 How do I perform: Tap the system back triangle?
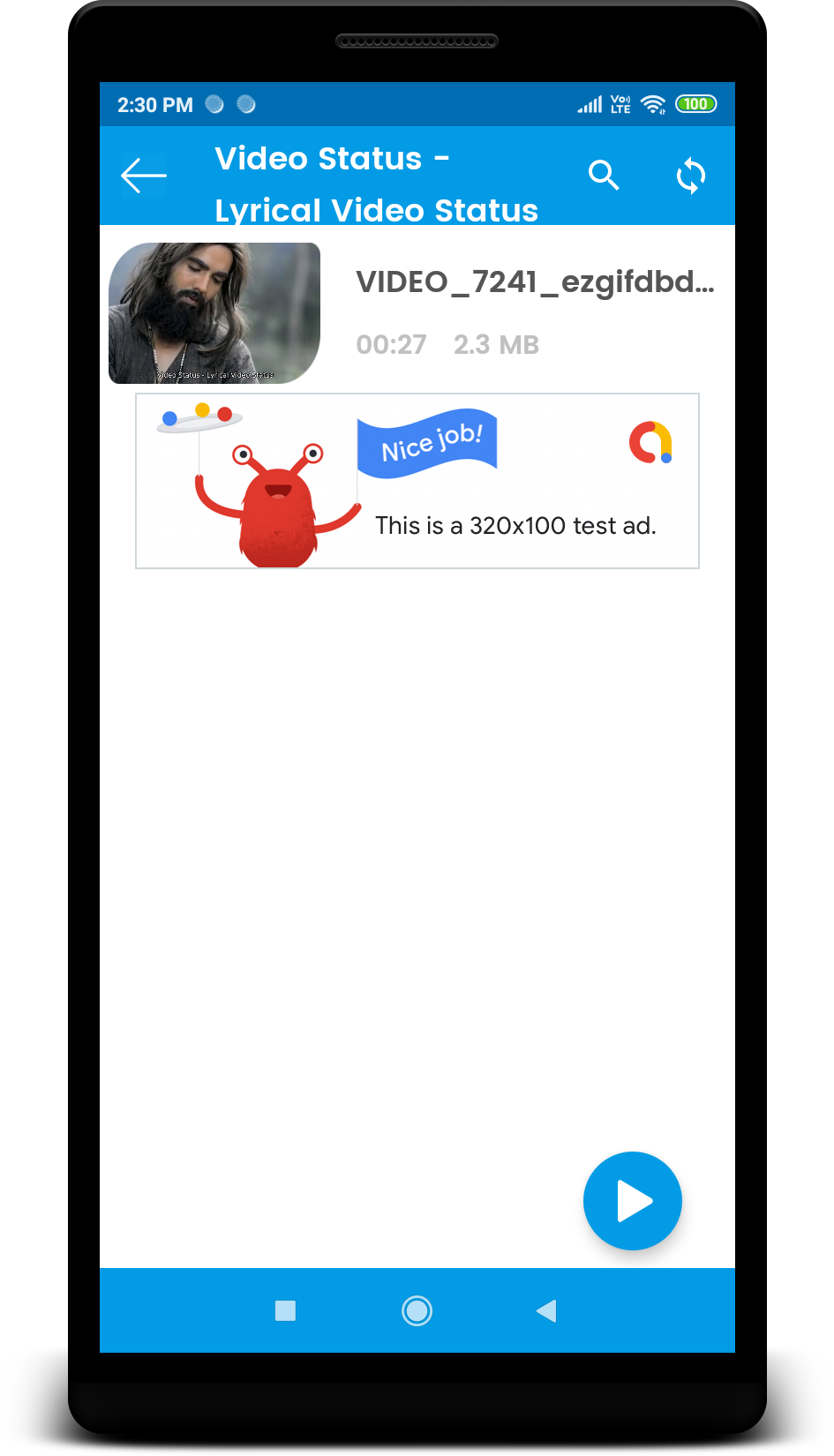tap(547, 1310)
